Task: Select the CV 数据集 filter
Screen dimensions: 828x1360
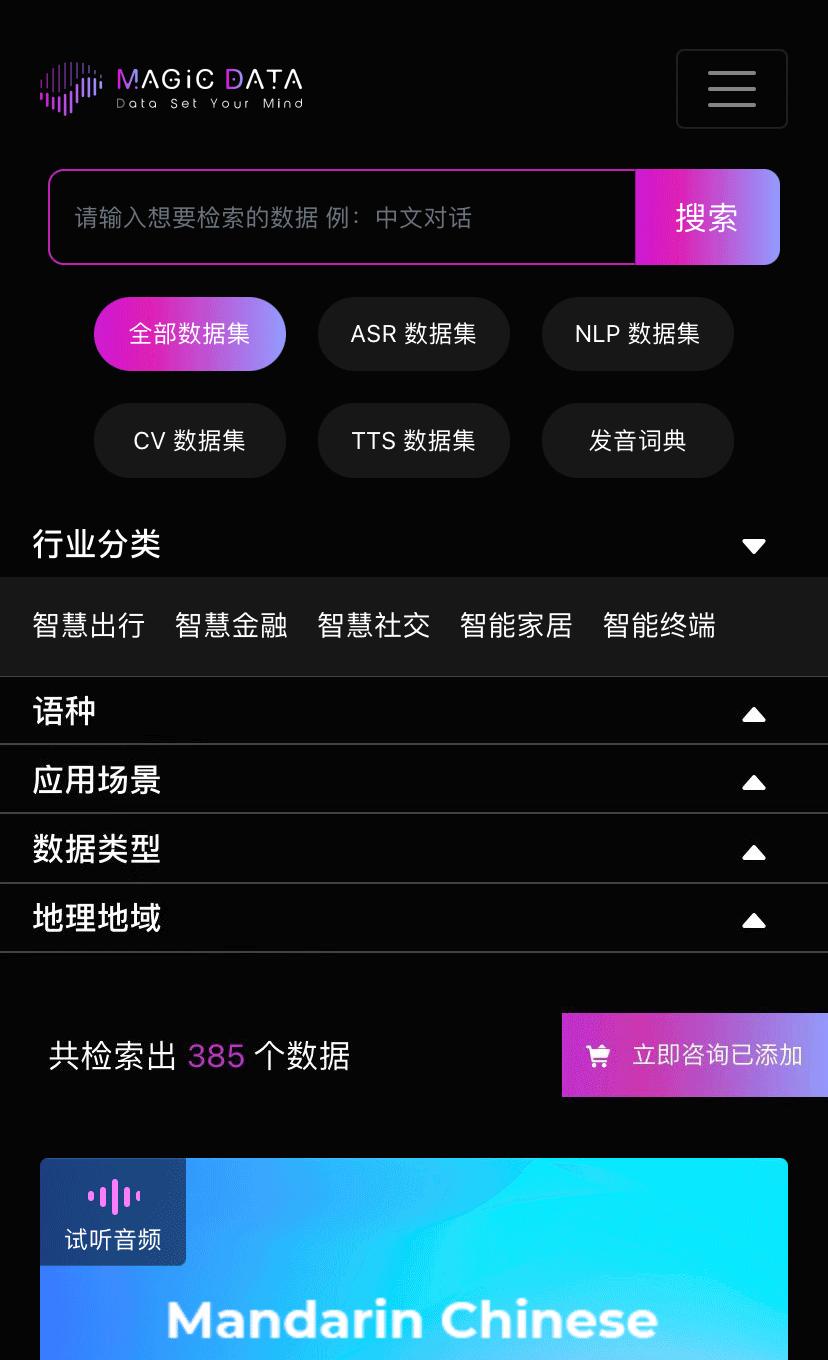Action: [189, 440]
